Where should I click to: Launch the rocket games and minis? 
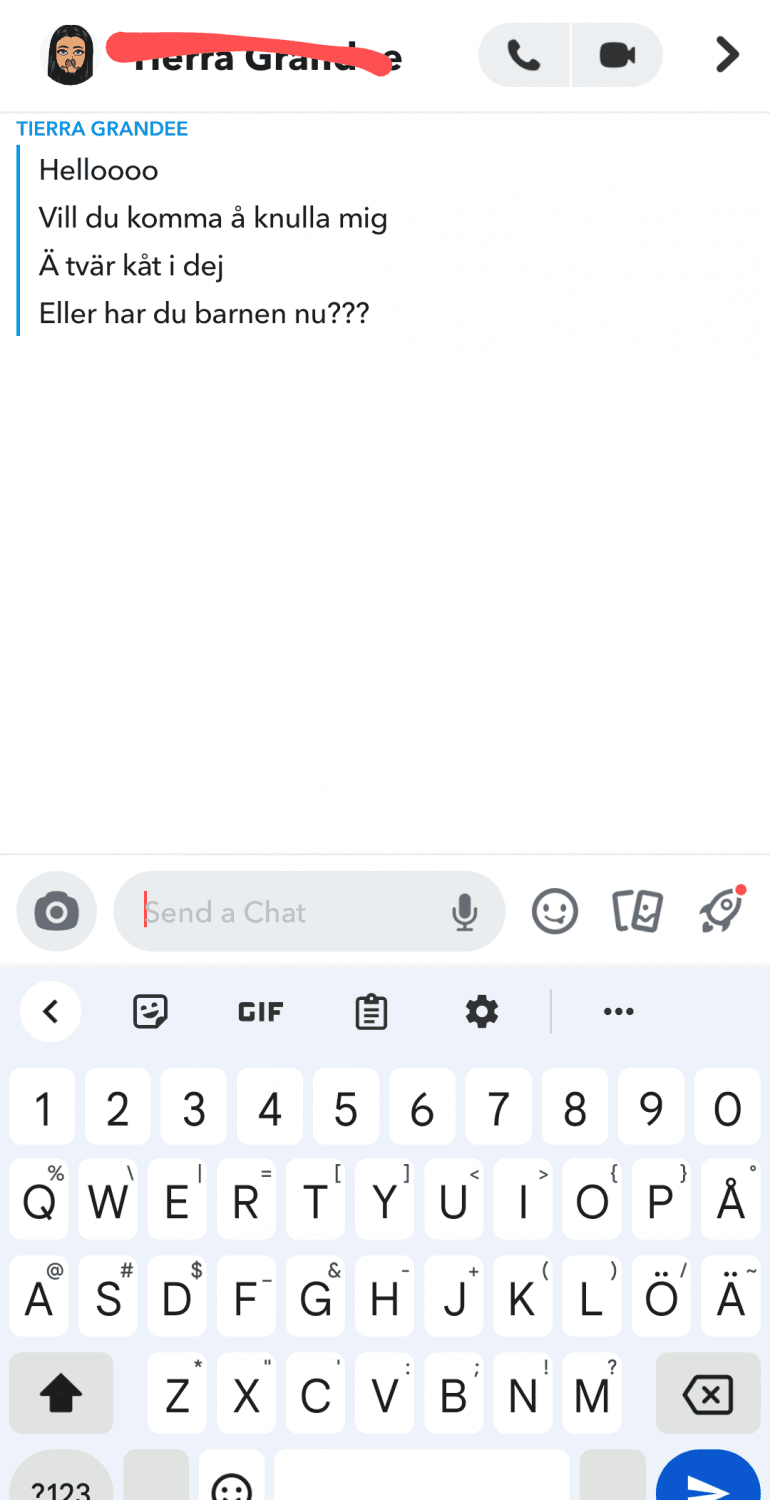[x=720, y=910]
